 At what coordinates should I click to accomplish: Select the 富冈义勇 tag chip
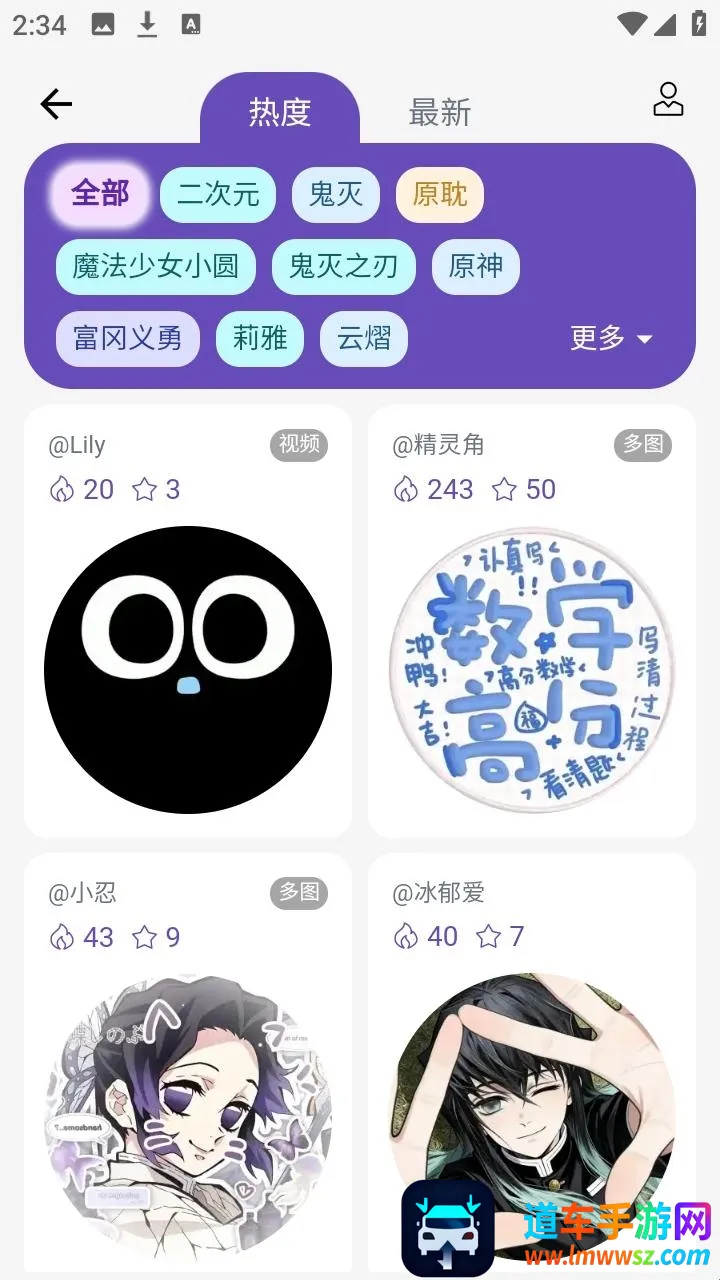pyautogui.click(x=128, y=338)
